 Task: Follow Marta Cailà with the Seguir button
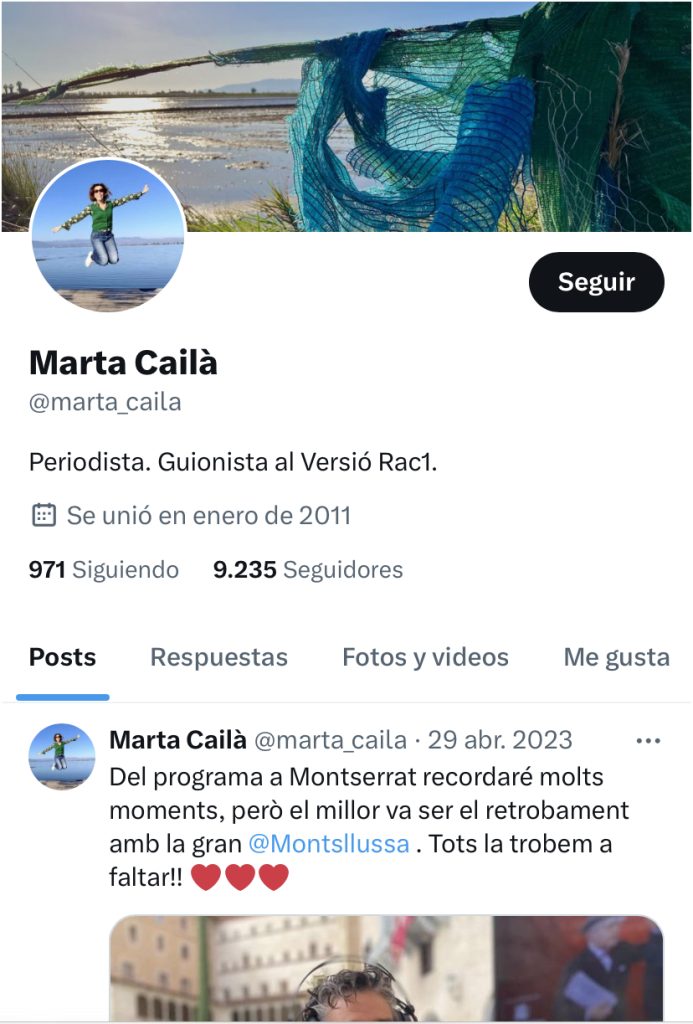coord(596,282)
